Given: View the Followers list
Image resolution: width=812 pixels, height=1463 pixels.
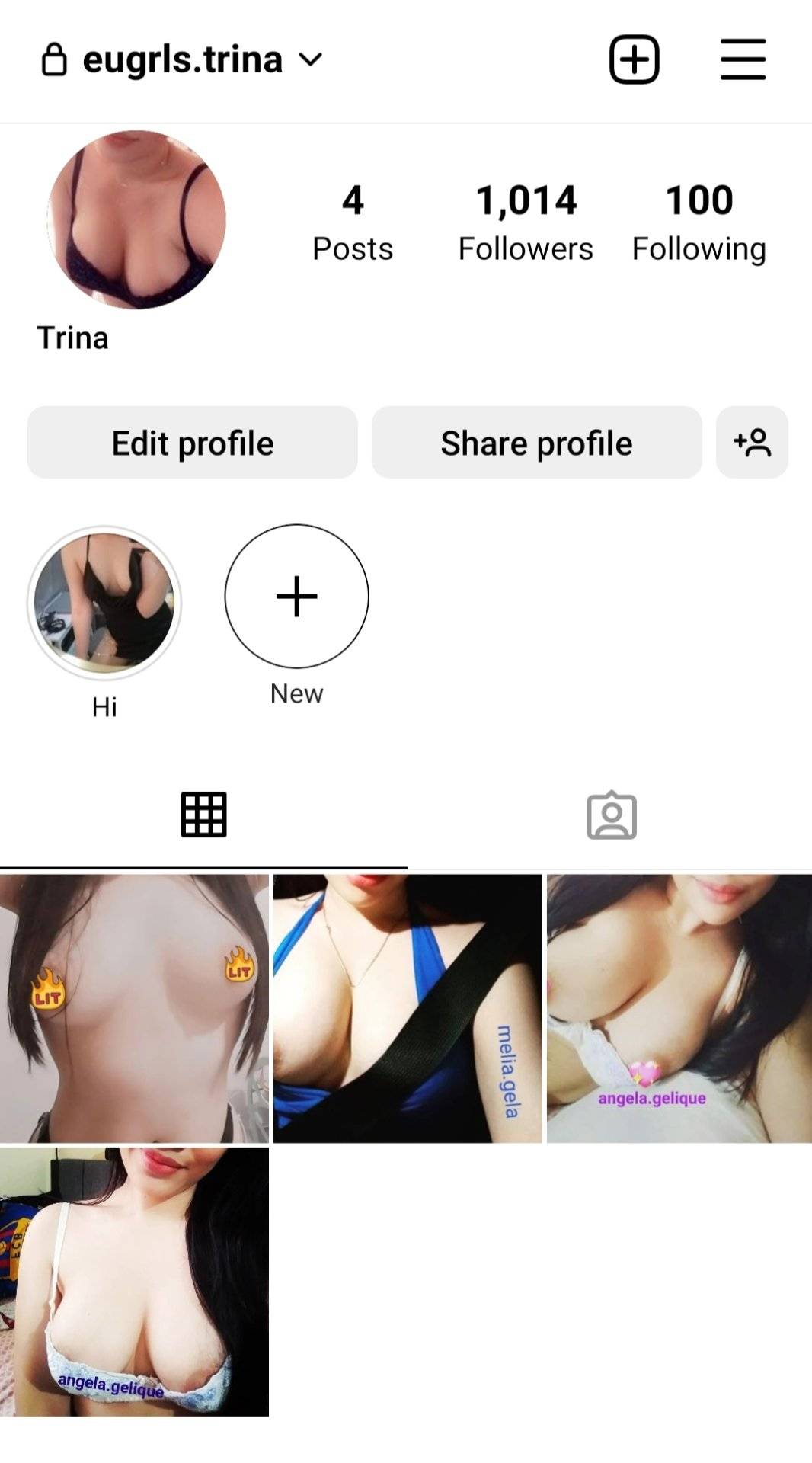Looking at the screenshot, I should click(x=525, y=222).
